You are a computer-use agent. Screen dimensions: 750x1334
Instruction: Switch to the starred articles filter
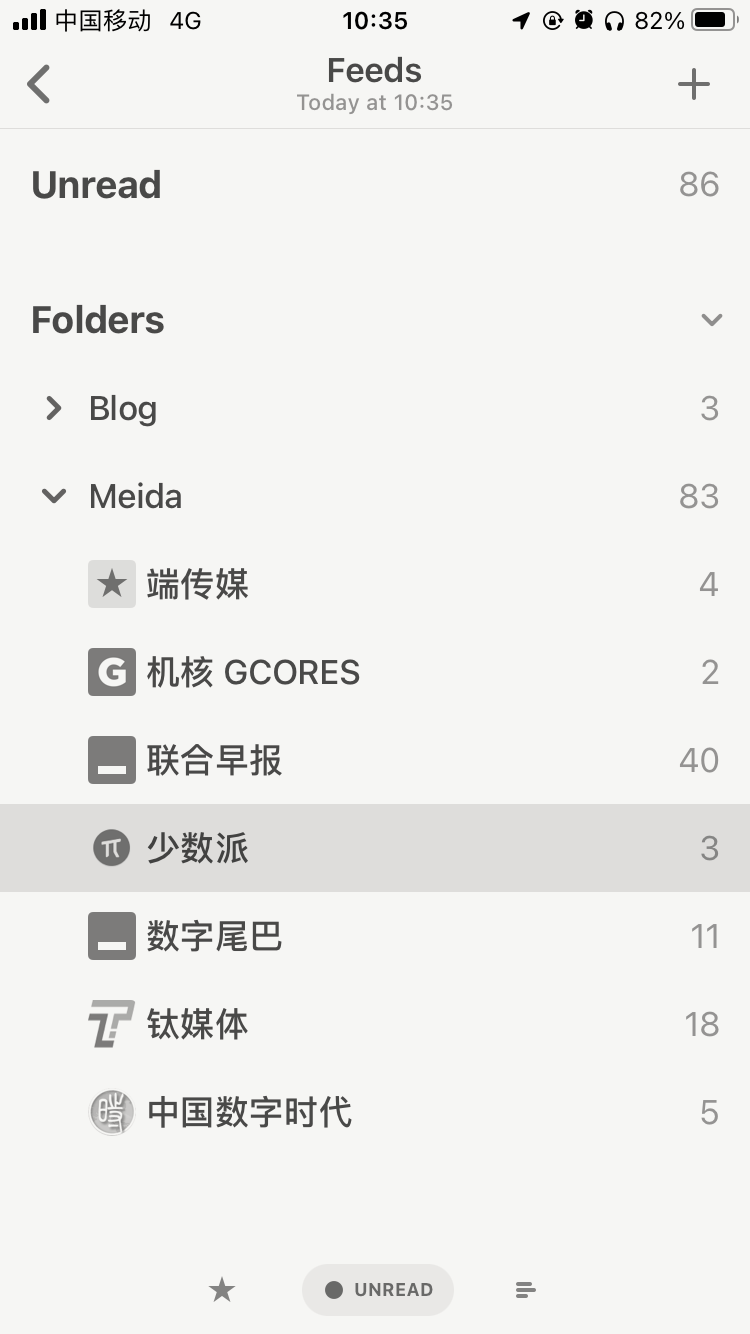(x=222, y=1290)
